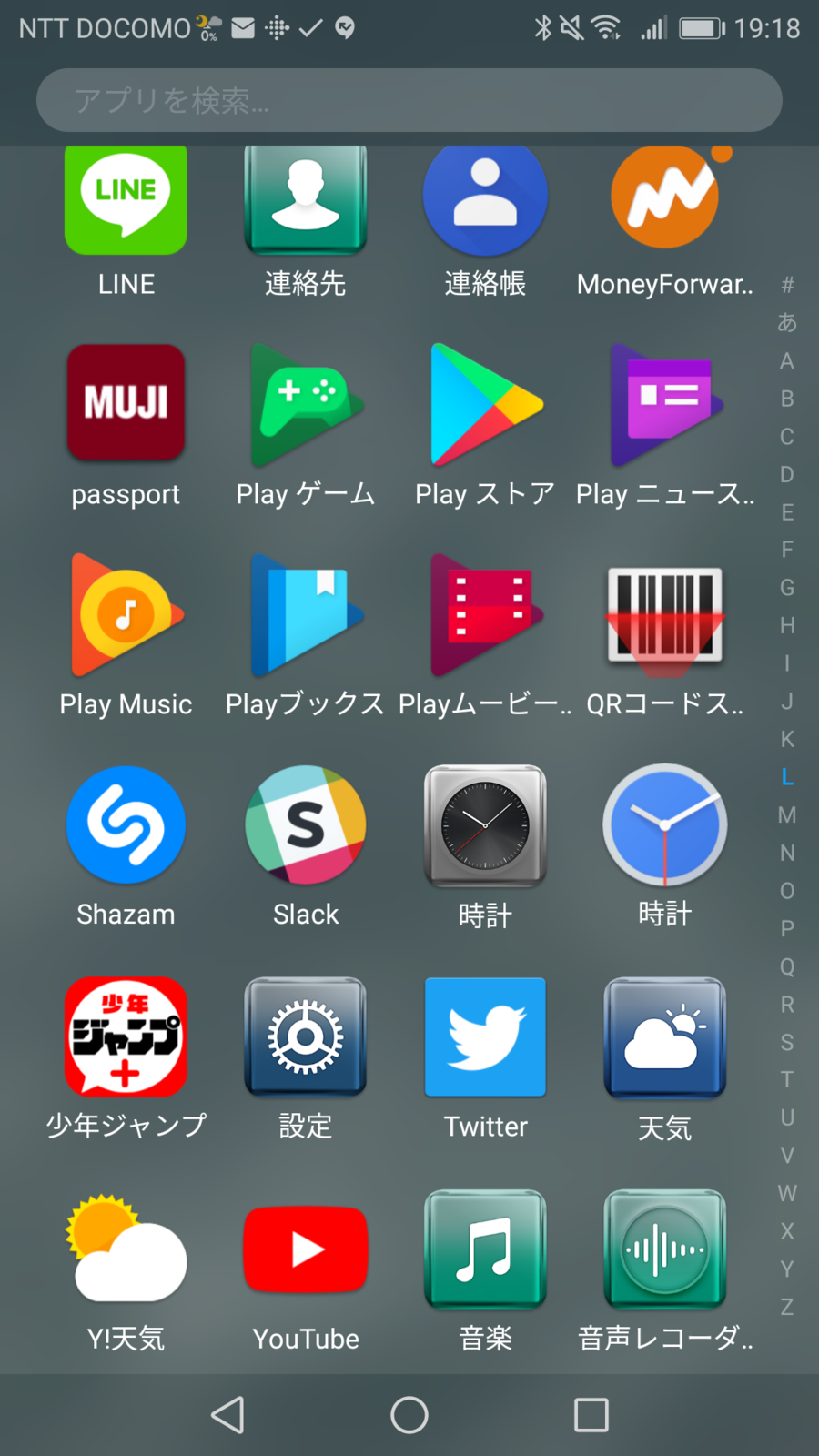Open Play ゲーム
The image size is (819, 1456).
pos(306,403)
